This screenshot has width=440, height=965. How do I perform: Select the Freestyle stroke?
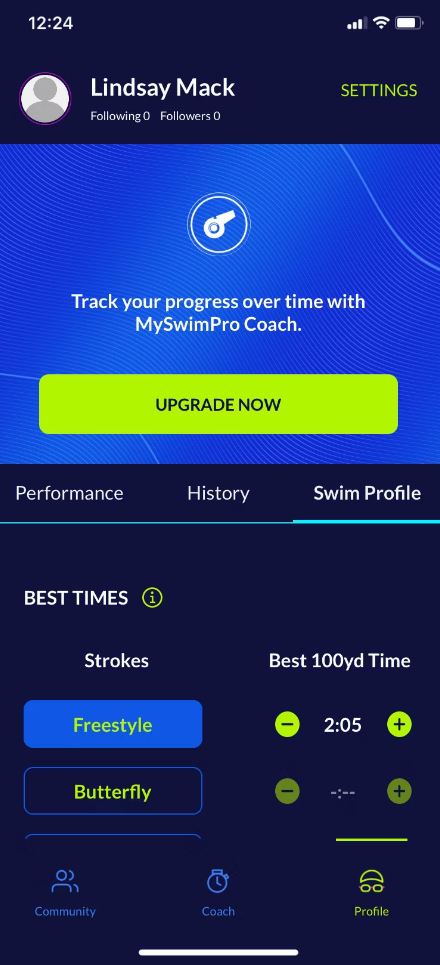(113, 724)
